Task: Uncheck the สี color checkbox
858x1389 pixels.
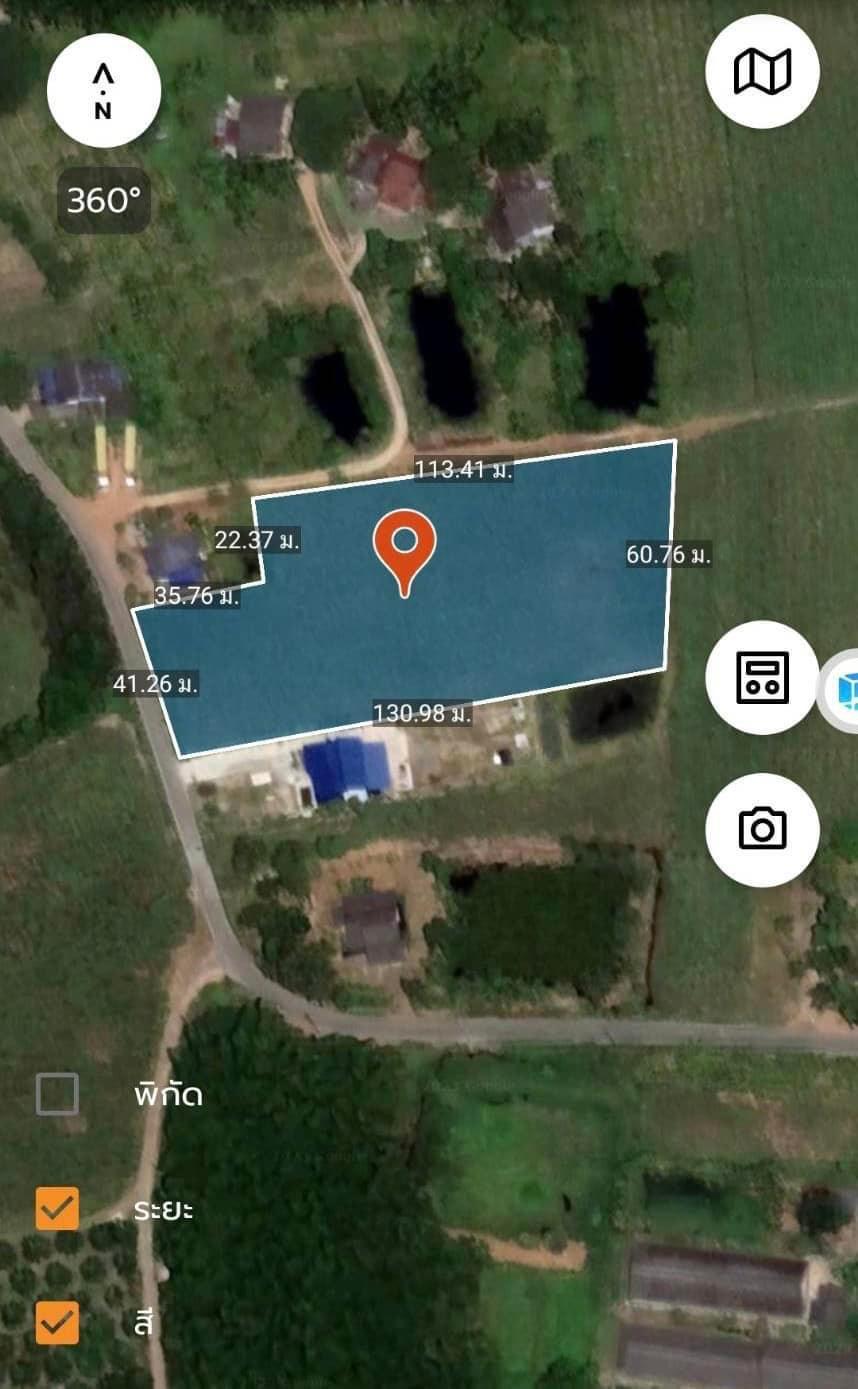Action: tap(57, 1322)
